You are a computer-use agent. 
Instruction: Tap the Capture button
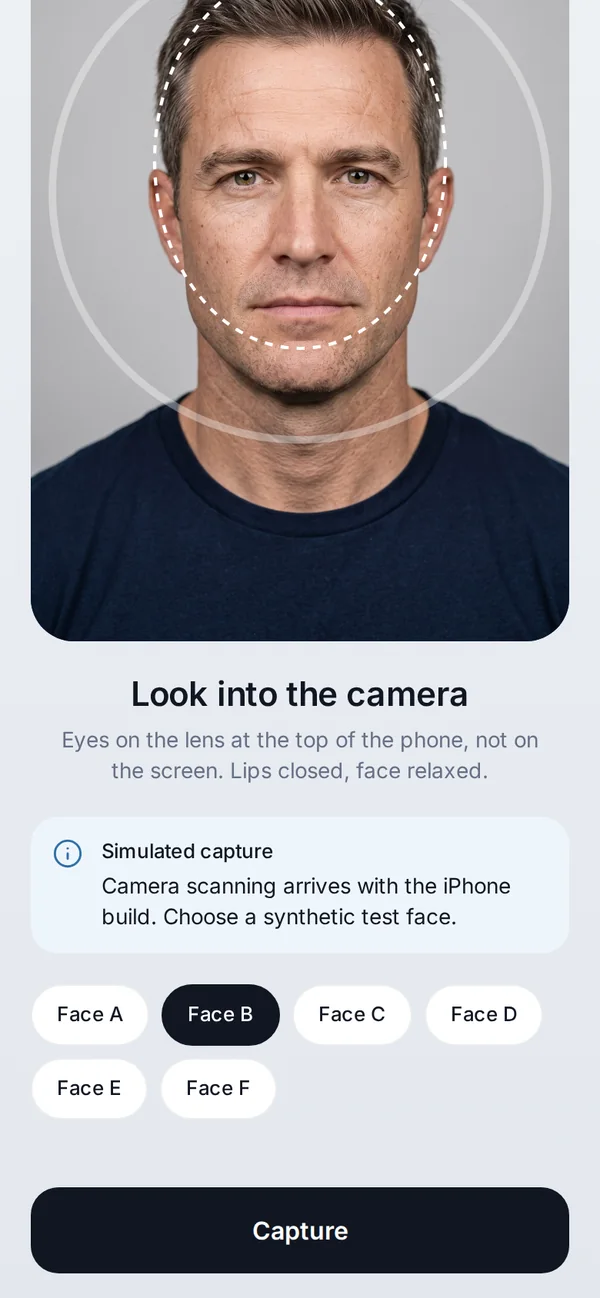300,1230
